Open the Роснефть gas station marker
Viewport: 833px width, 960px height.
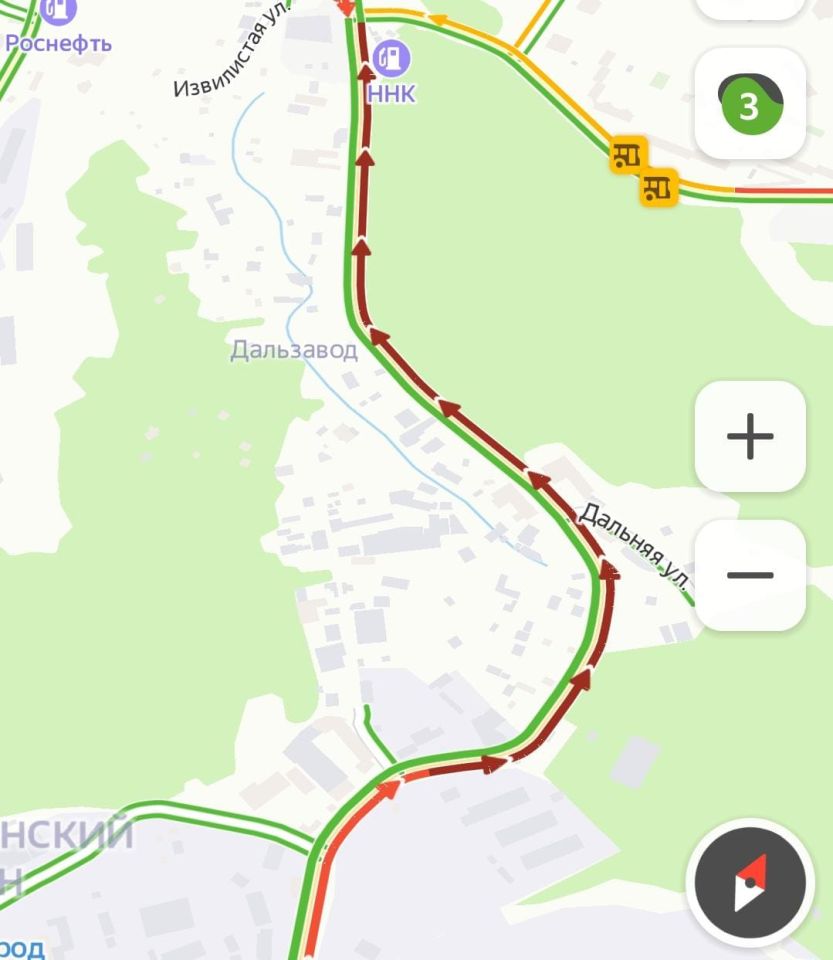coord(59,10)
